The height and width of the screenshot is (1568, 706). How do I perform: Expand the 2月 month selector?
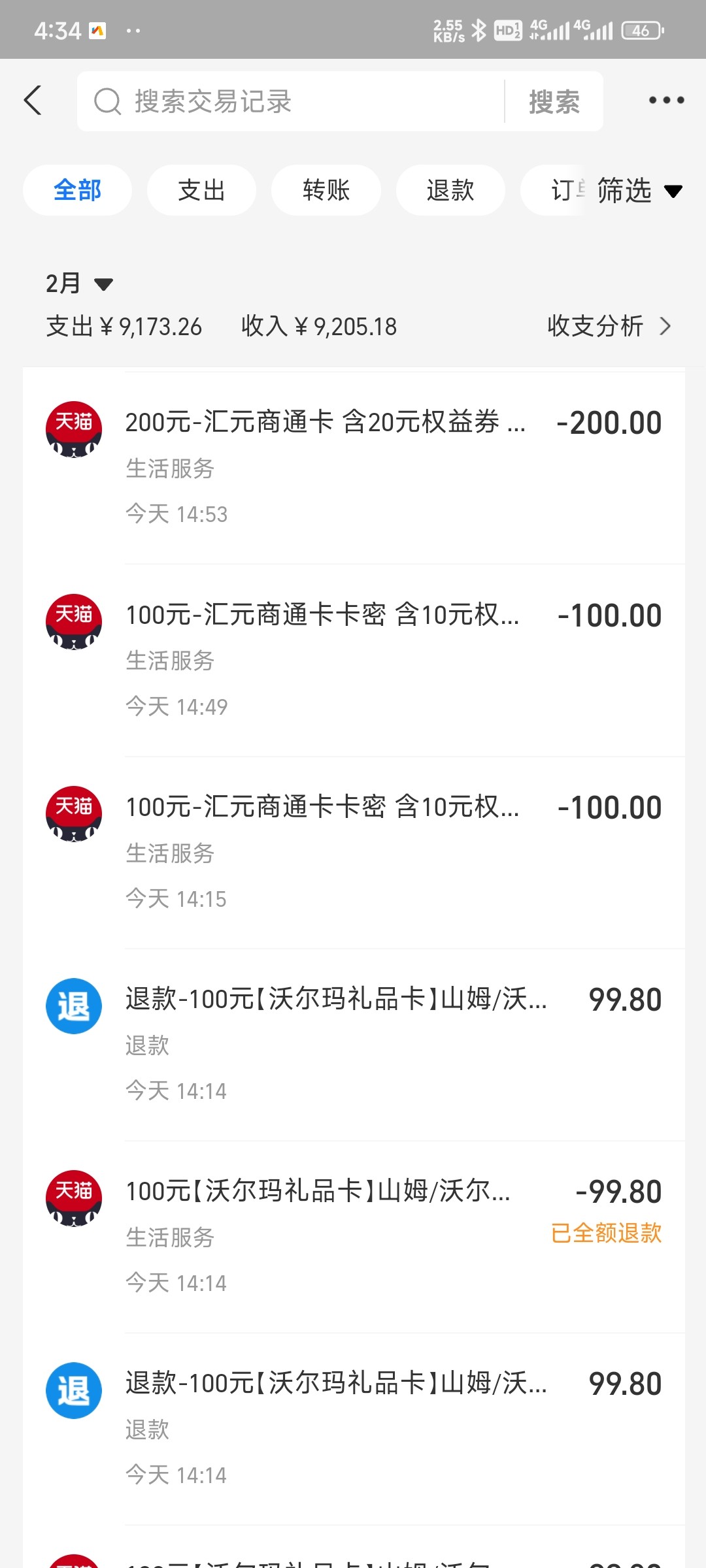pos(76,283)
